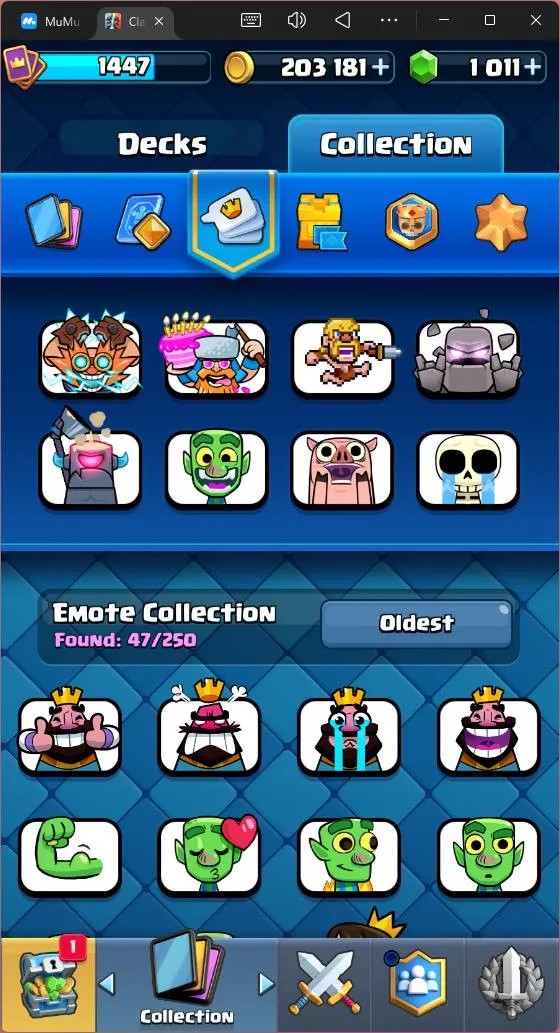Add more gold with the plus button
This screenshot has height=1033, width=560.
click(380, 67)
